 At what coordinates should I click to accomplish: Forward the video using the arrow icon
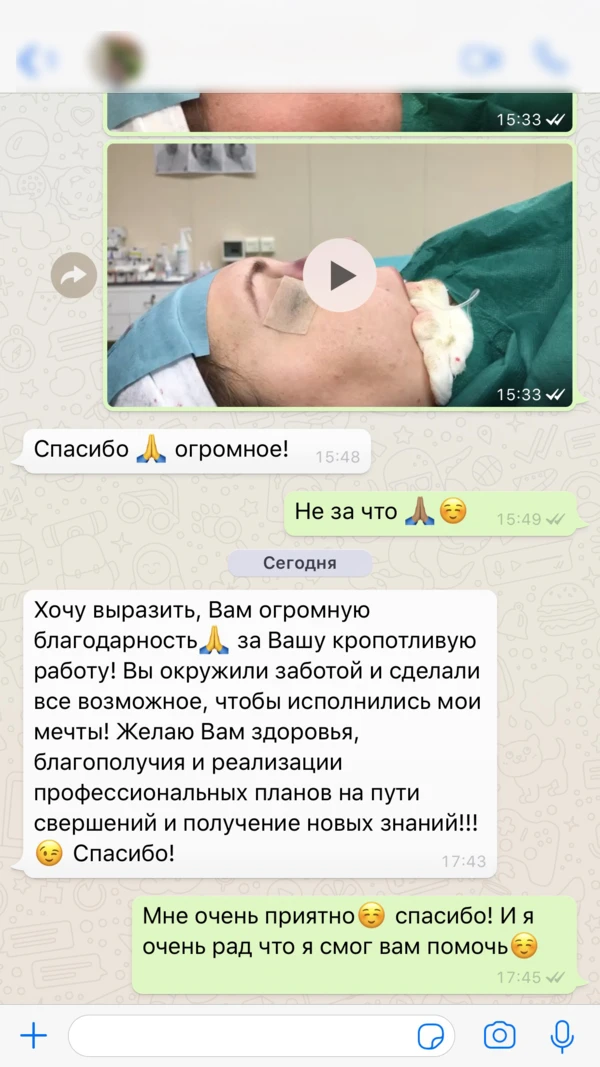[74, 276]
